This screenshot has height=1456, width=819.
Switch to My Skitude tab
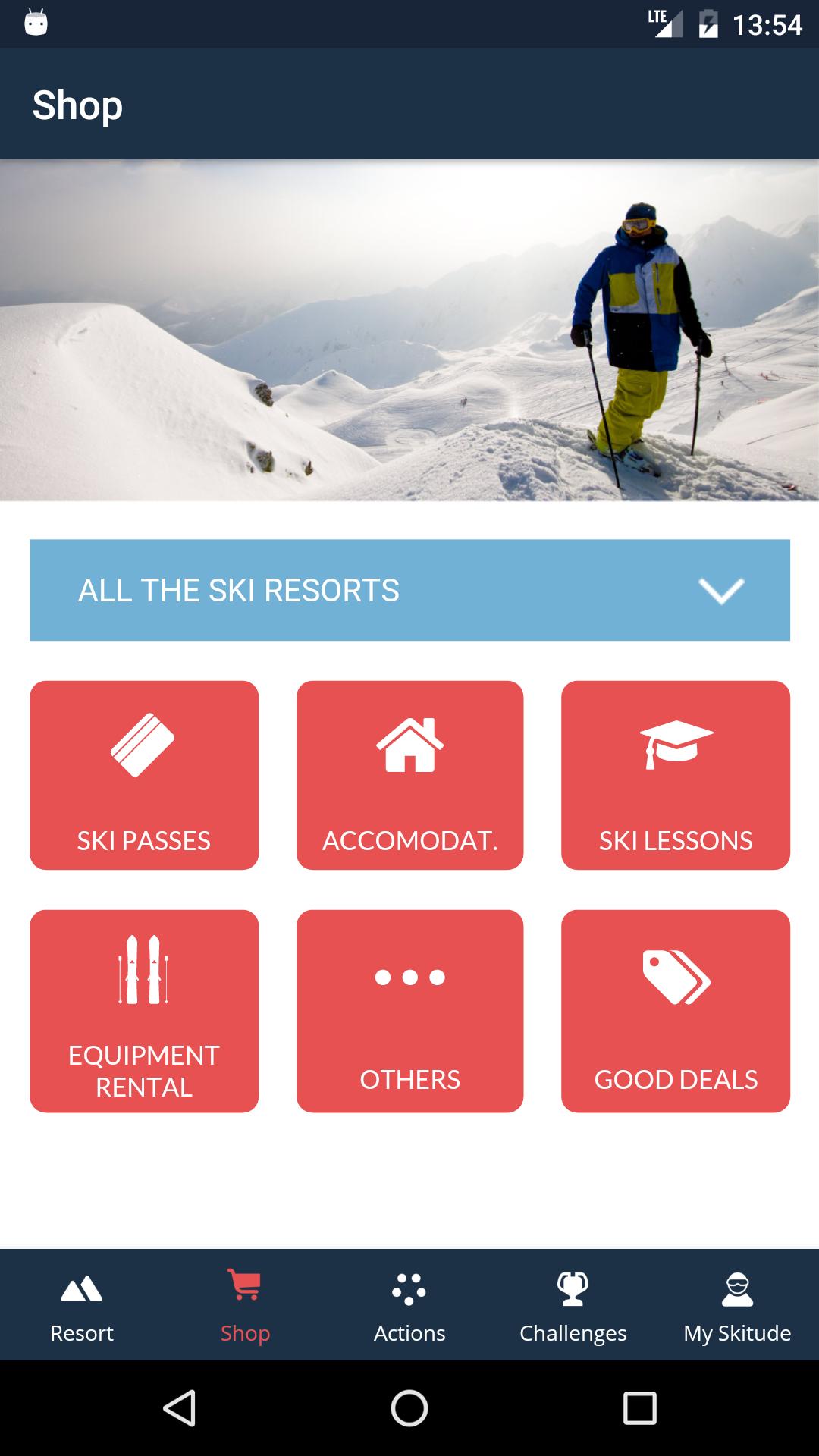pyautogui.click(x=737, y=1304)
